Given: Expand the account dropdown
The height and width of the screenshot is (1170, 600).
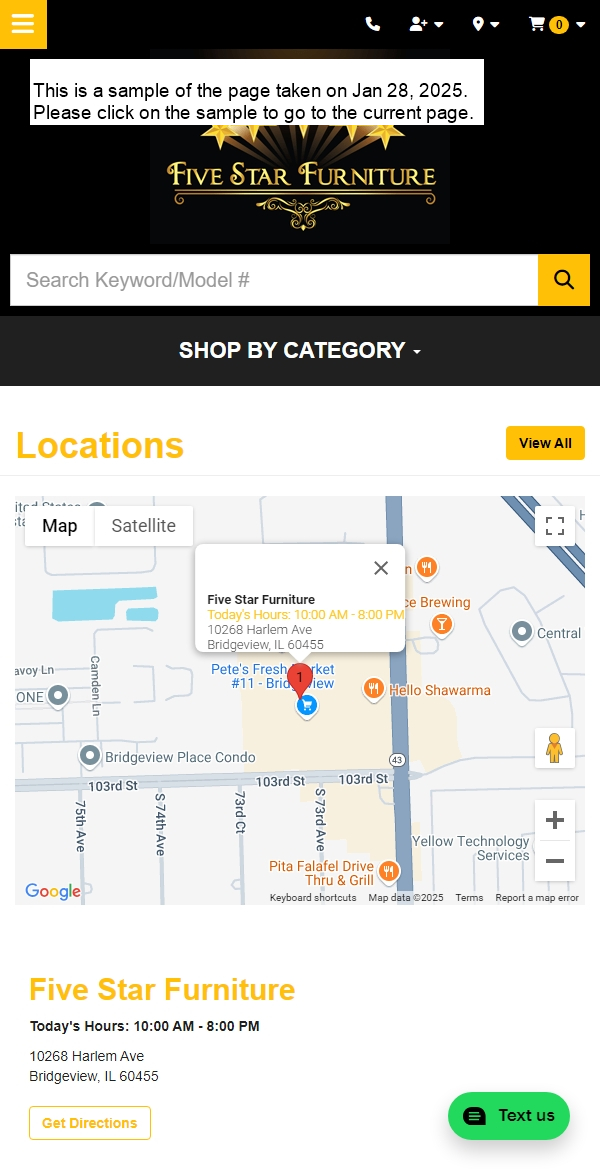Looking at the screenshot, I should (x=426, y=24).
